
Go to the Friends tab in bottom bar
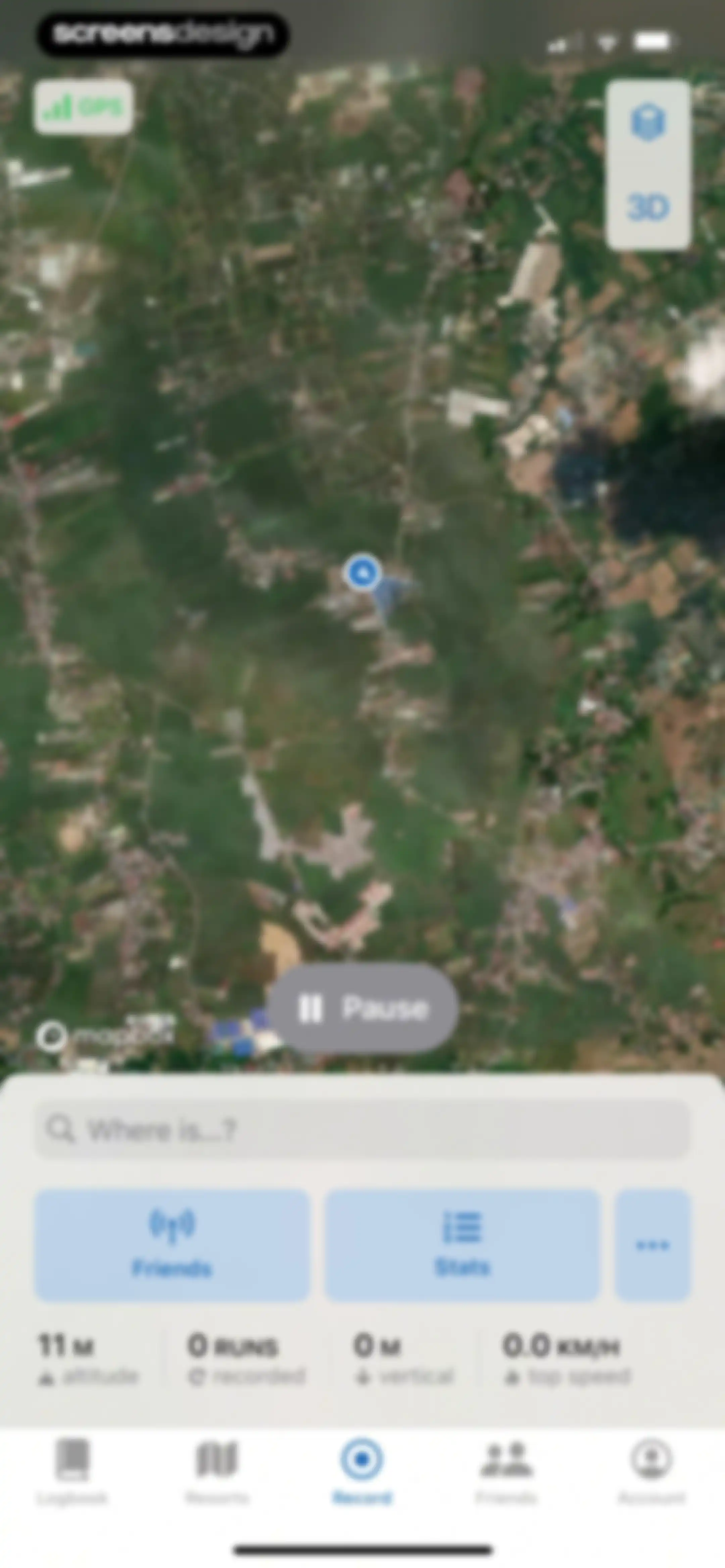(506, 1471)
